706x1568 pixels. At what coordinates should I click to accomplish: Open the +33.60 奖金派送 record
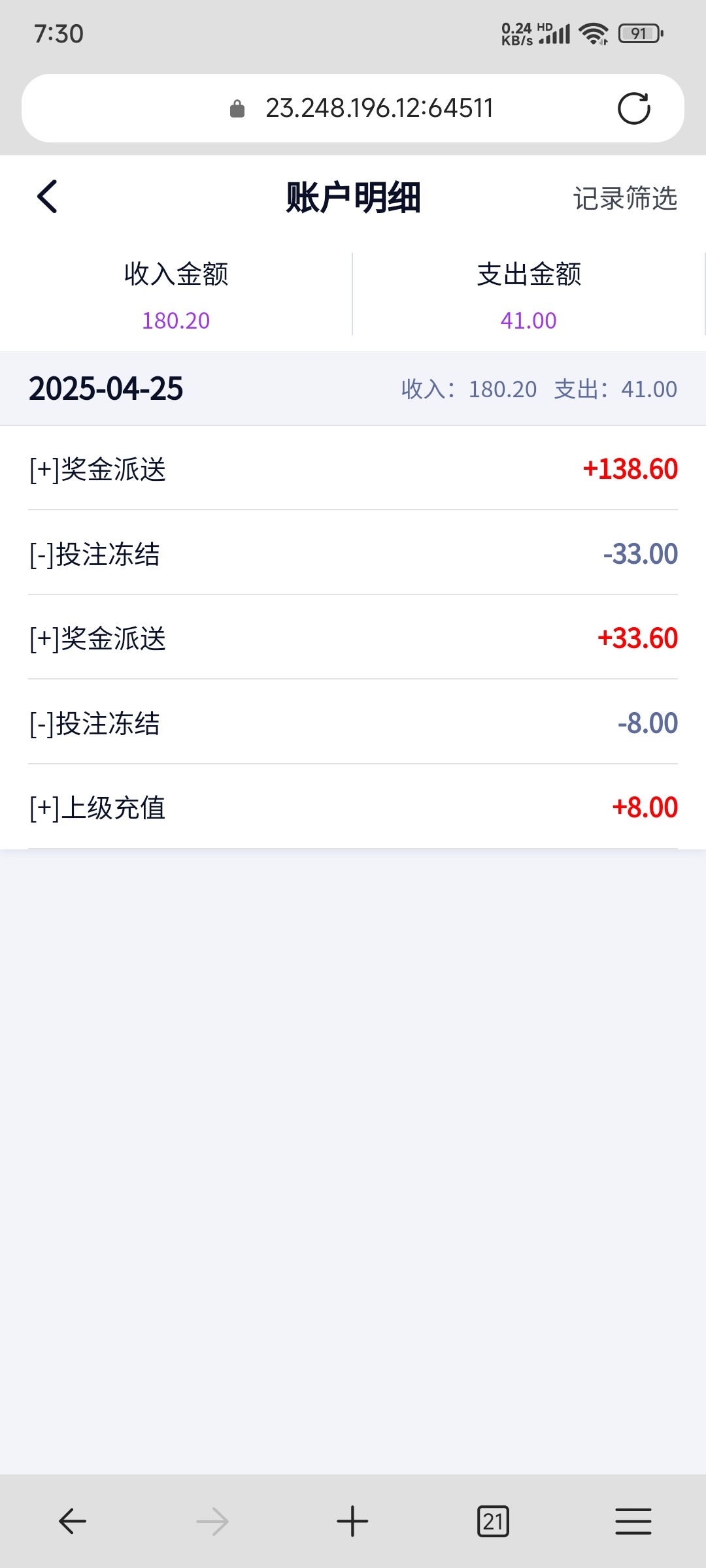coord(353,638)
